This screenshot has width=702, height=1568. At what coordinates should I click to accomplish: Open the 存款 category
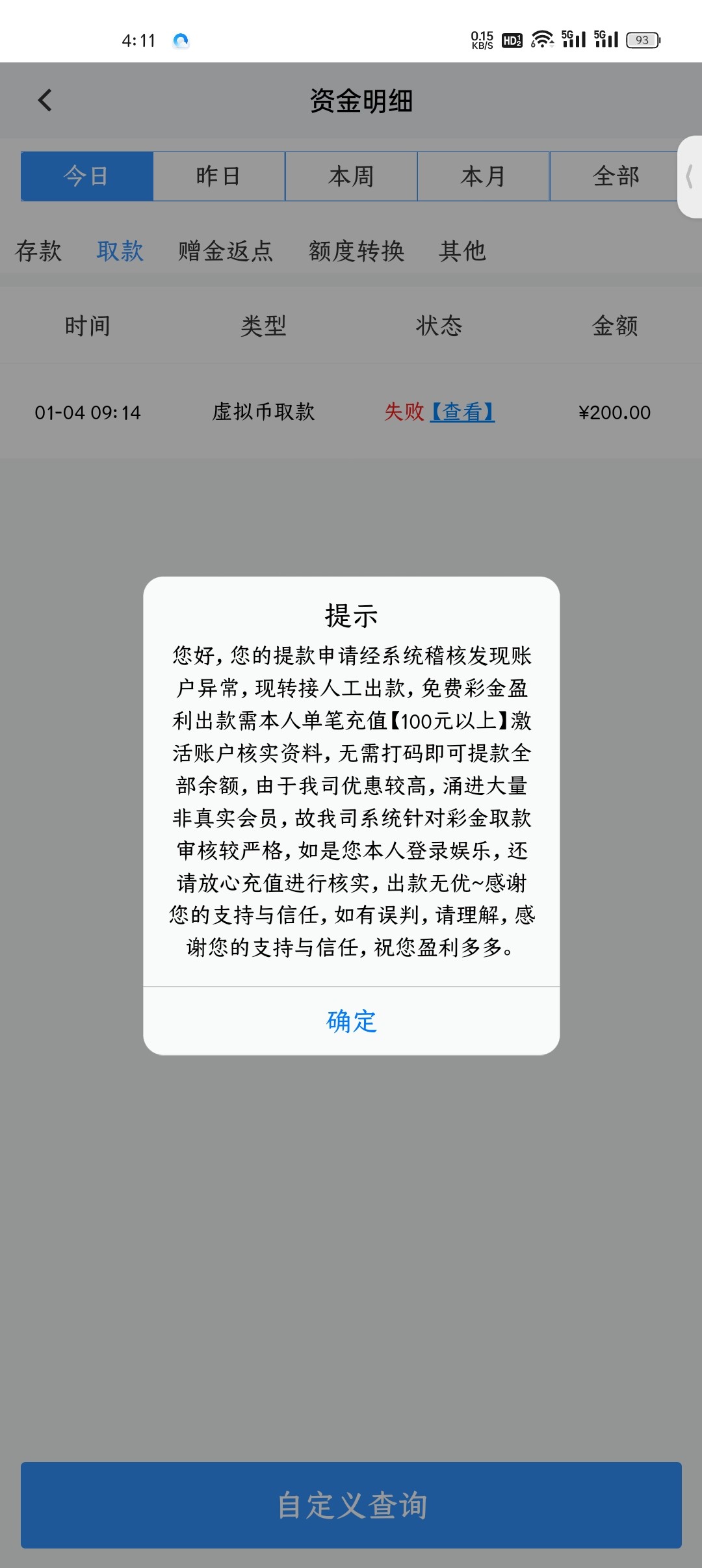[38, 251]
